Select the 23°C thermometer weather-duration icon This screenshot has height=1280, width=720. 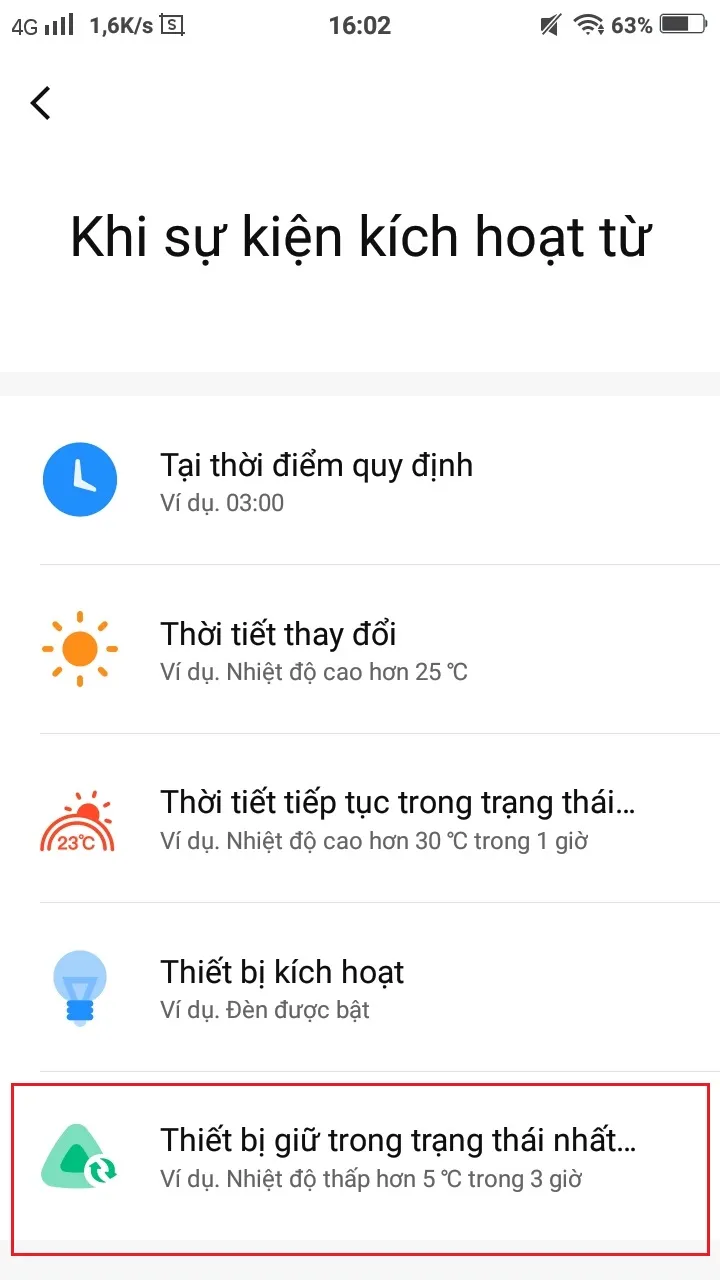(x=80, y=818)
